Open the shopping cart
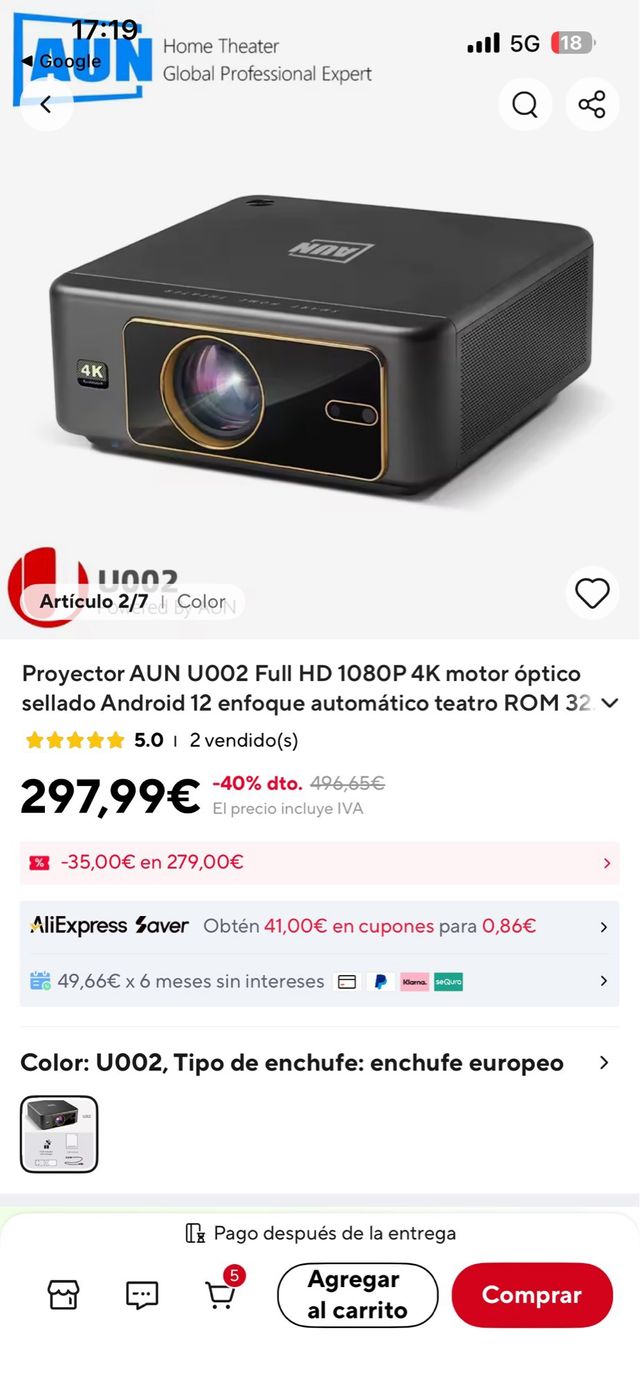 221,1295
